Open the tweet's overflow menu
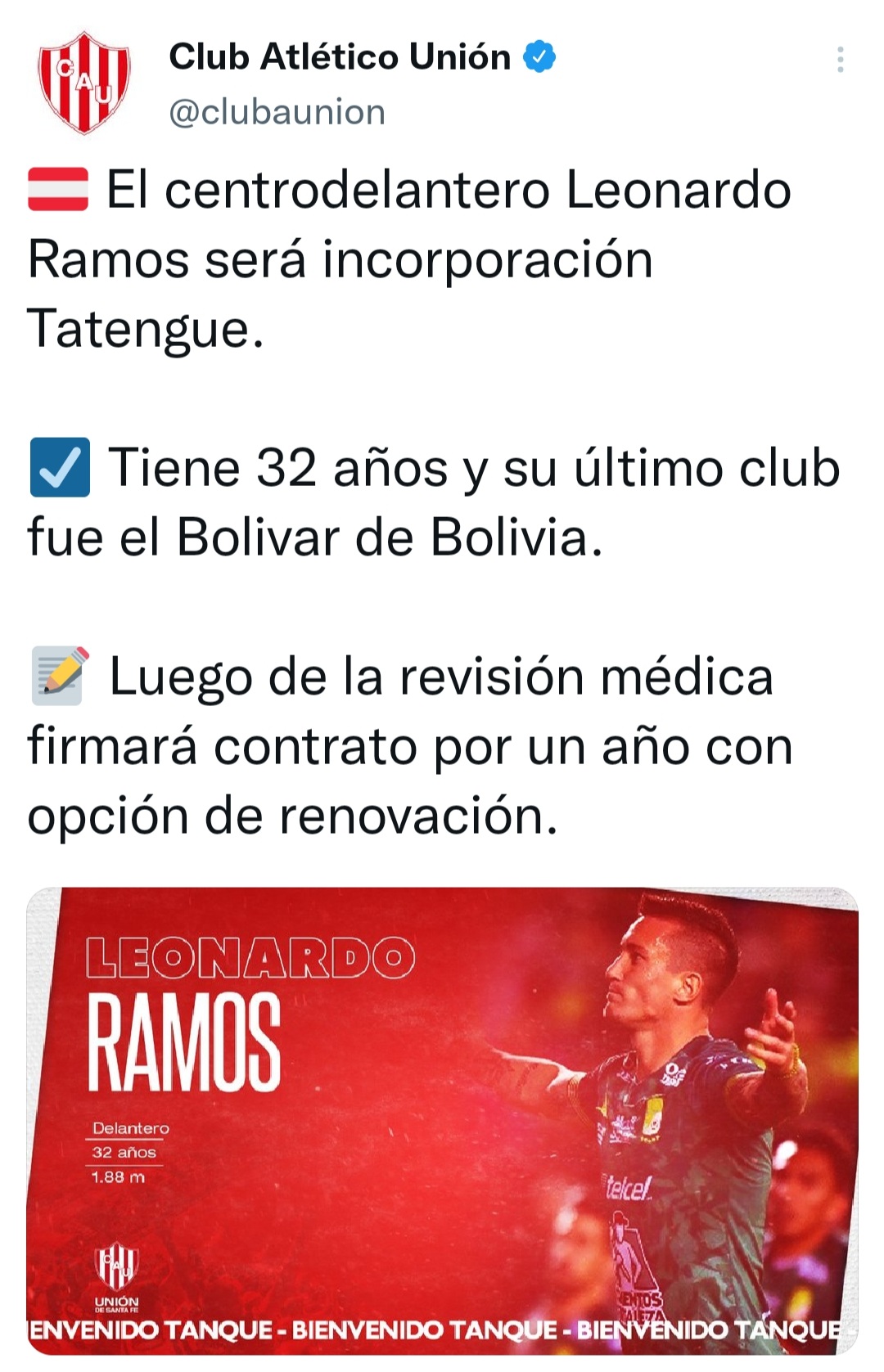The image size is (884, 1372). (x=840, y=60)
